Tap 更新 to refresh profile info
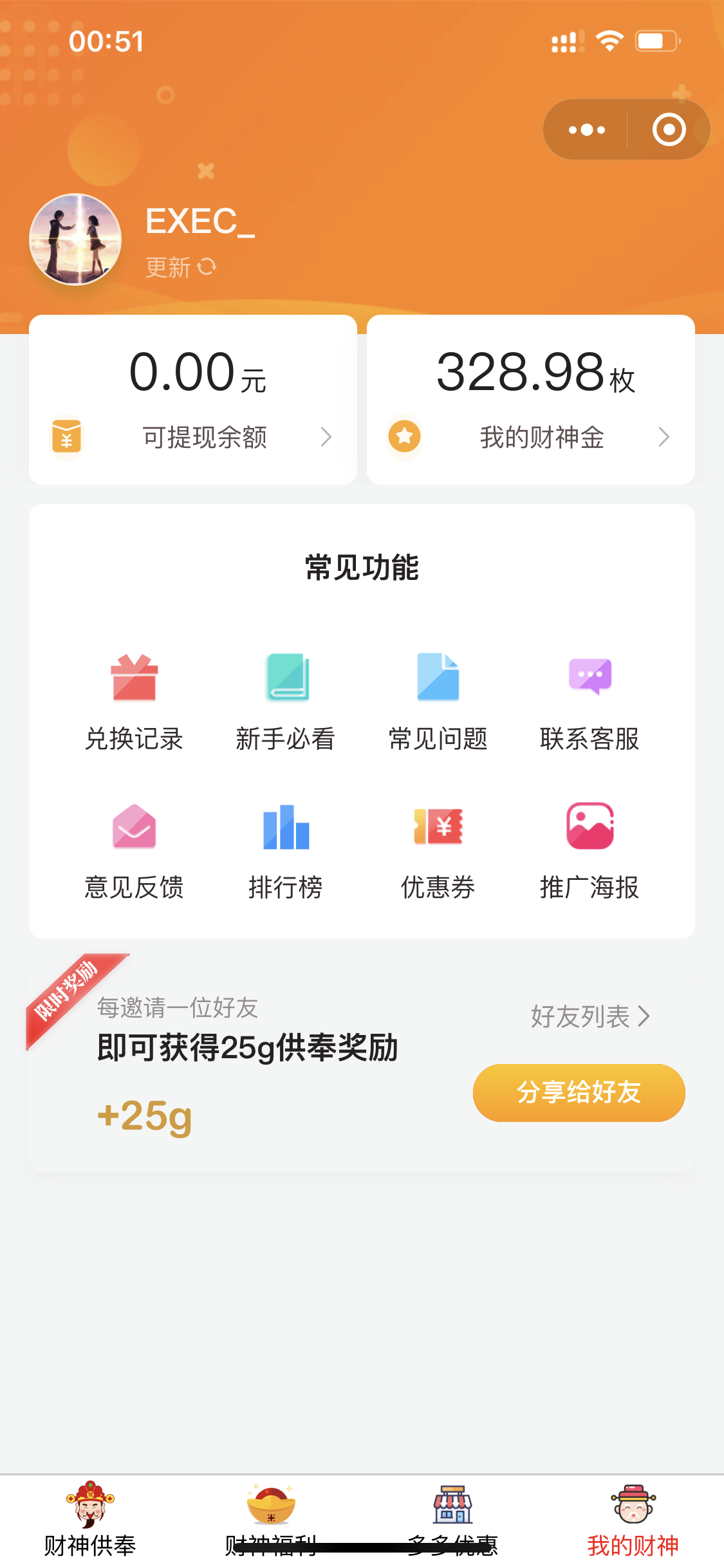The width and height of the screenshot is (724, 1568). pyautogui.click(x=181, y=267)
